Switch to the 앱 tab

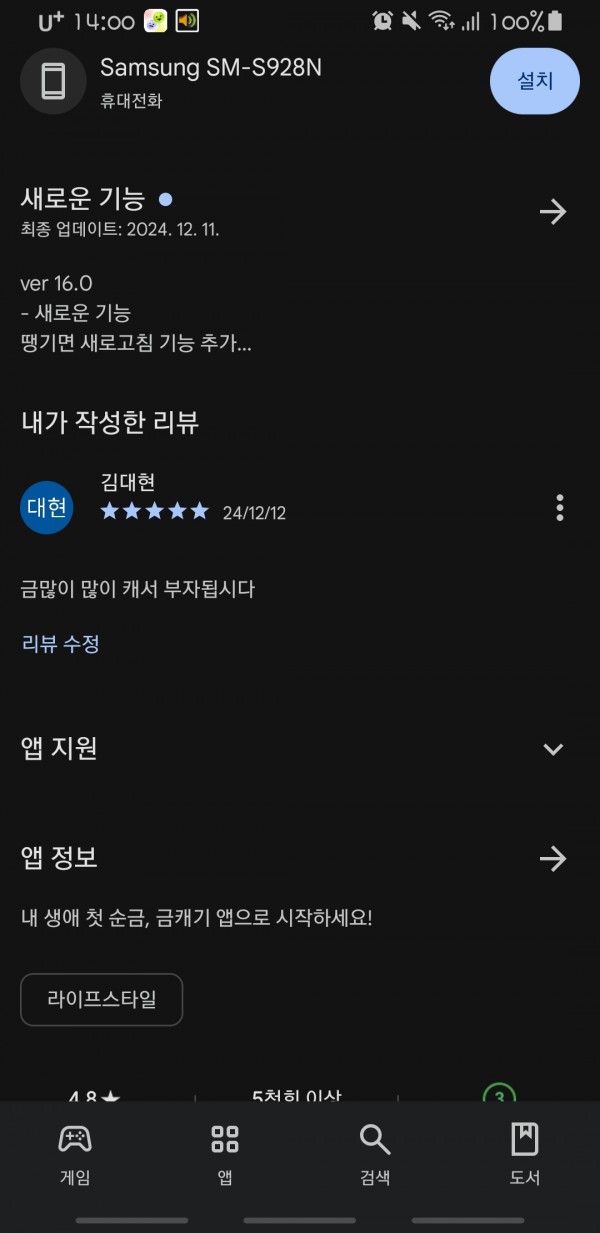[225, 1154]
